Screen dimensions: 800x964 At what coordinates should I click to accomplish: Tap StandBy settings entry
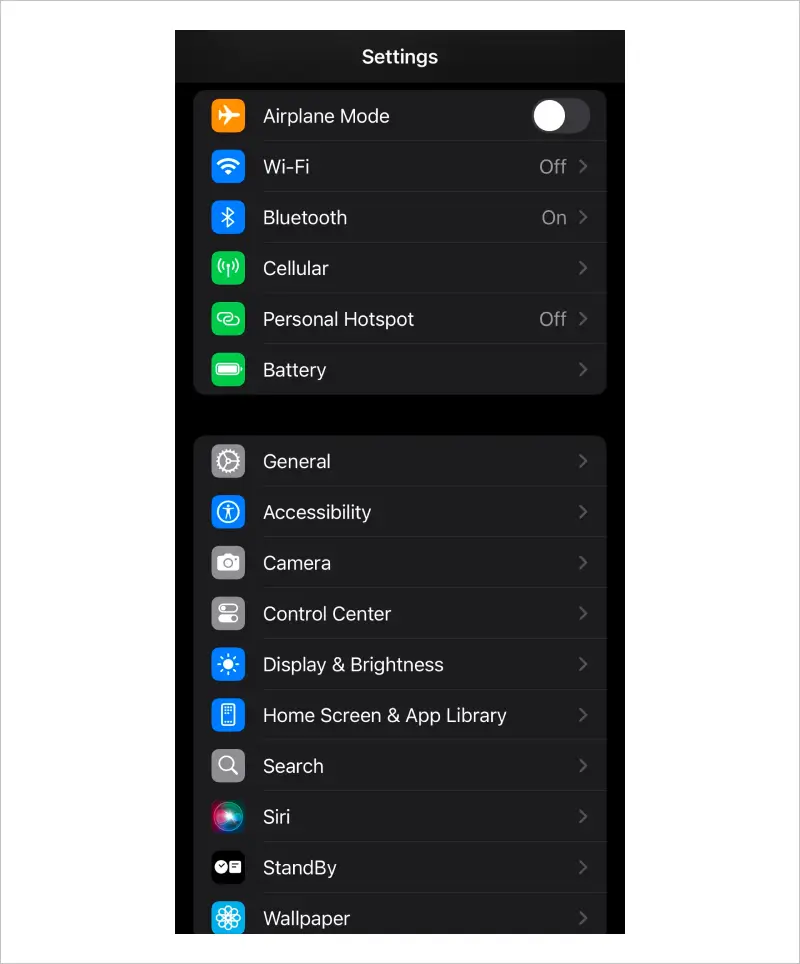point(400,868)
